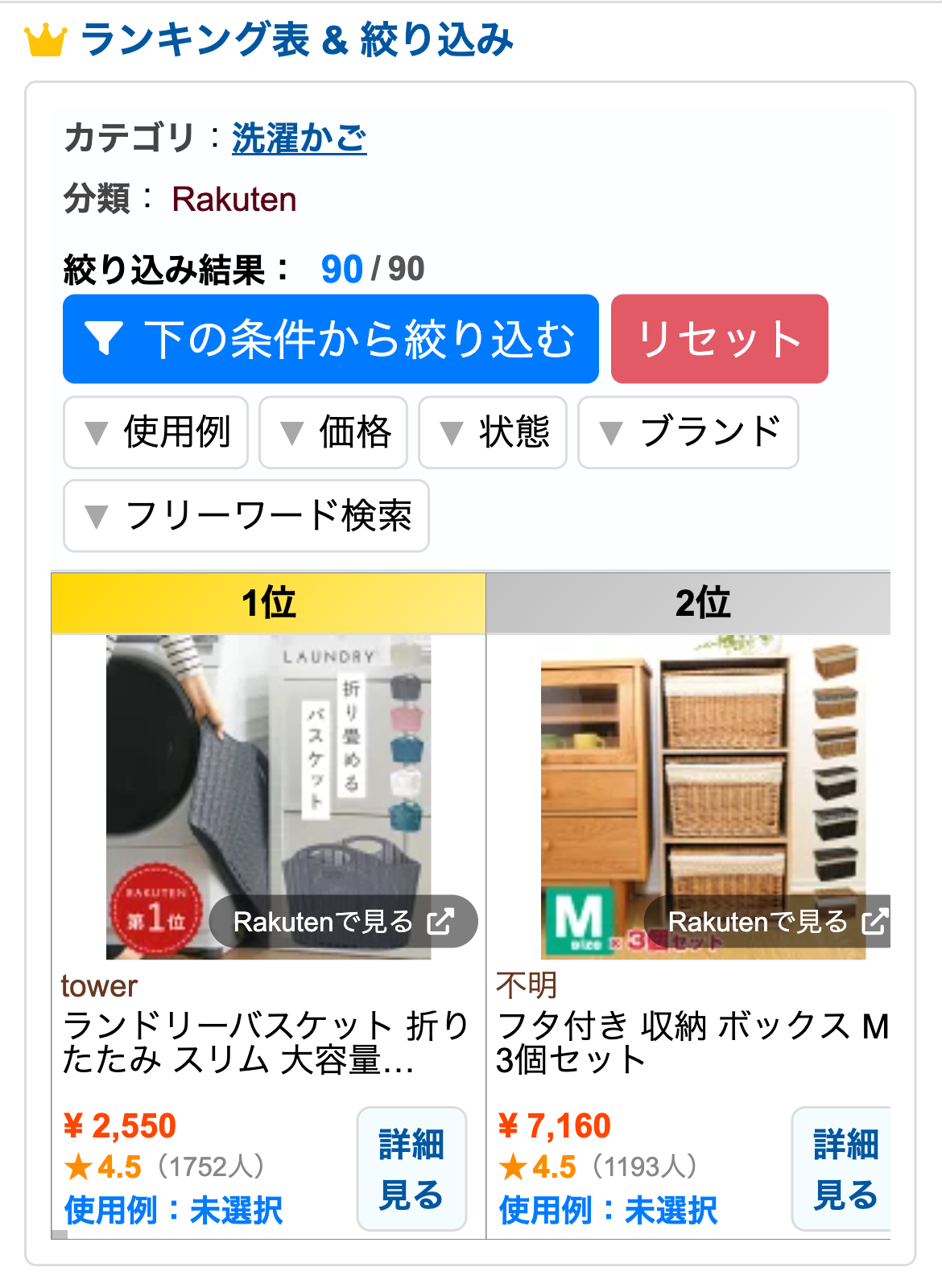Viewport: 942px width, 1288px height.
Task: Open 詳細見る for tower laundry basket
Action: coord(411,1169)
